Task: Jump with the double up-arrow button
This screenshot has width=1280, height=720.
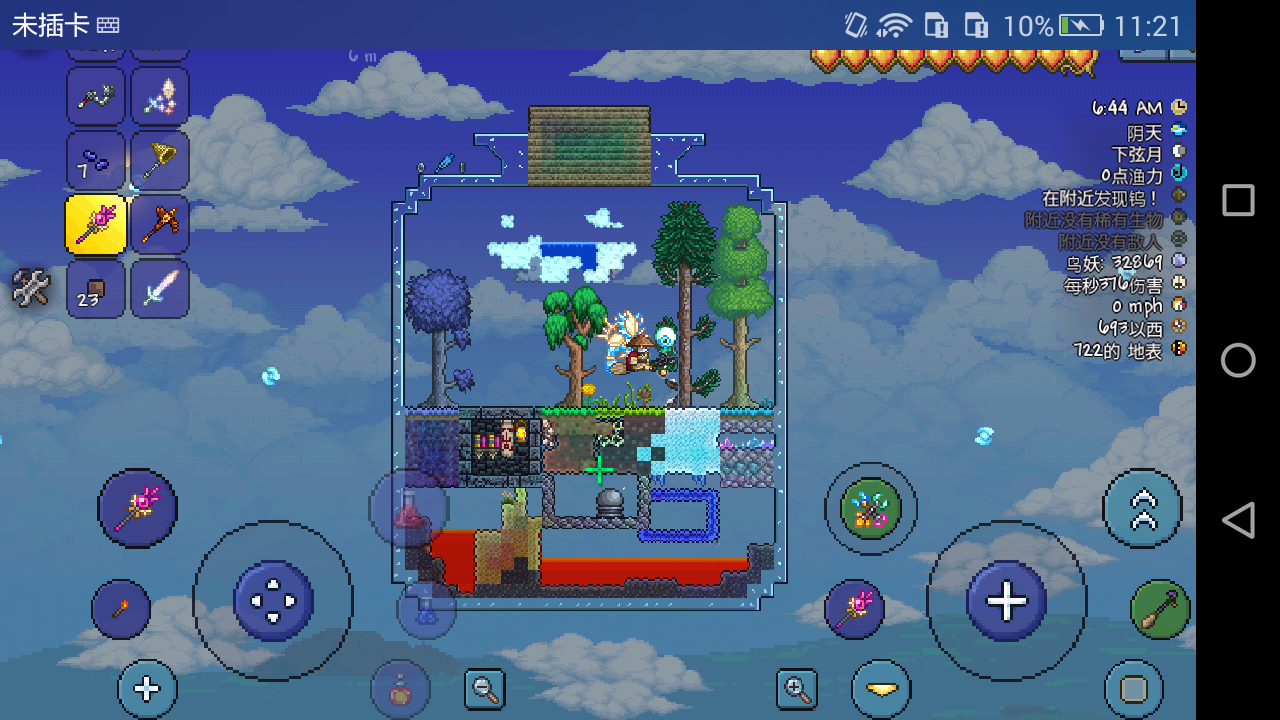Action: click(x=1142, y=509)
